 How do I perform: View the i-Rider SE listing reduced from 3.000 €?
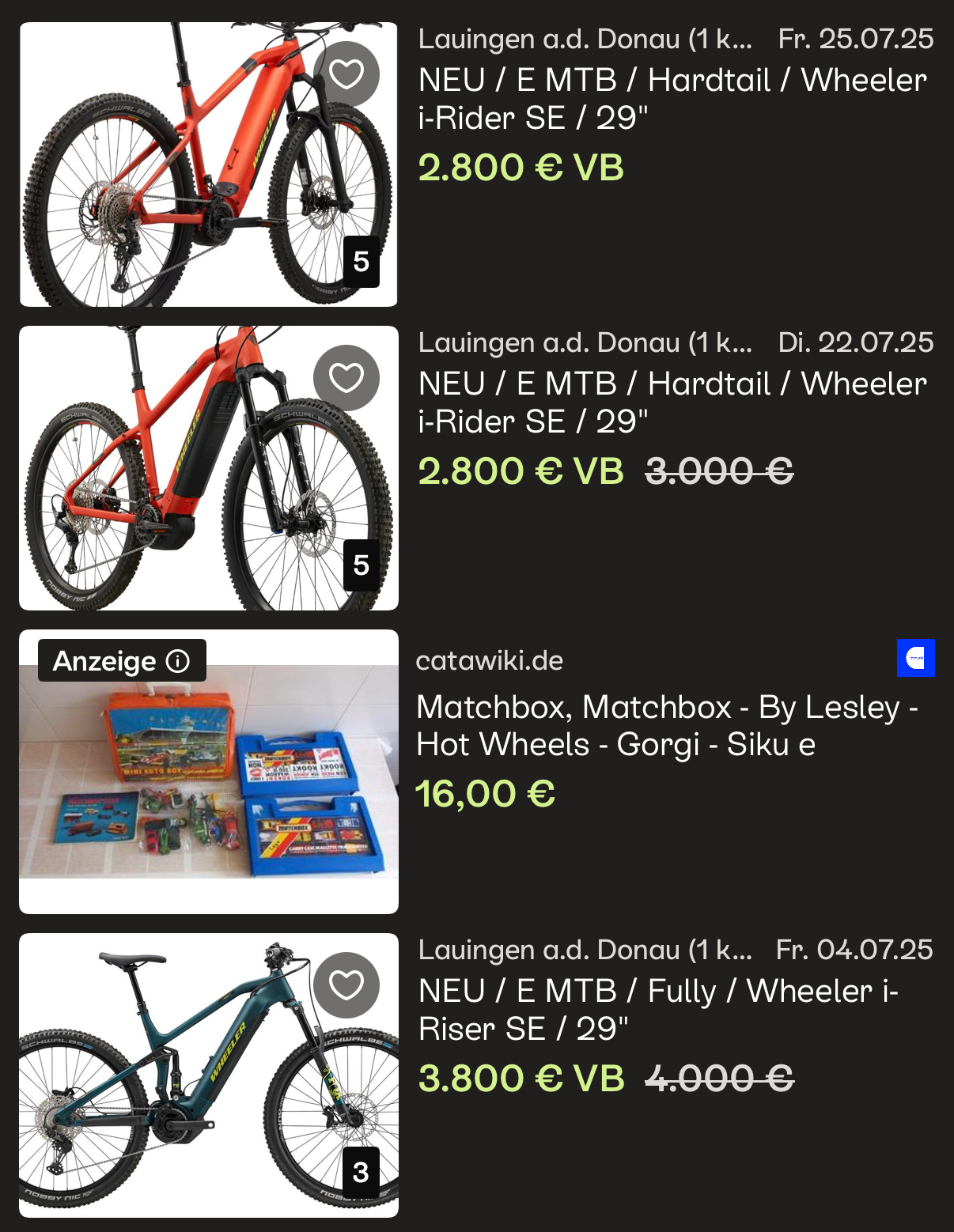(x=672, y=403)
